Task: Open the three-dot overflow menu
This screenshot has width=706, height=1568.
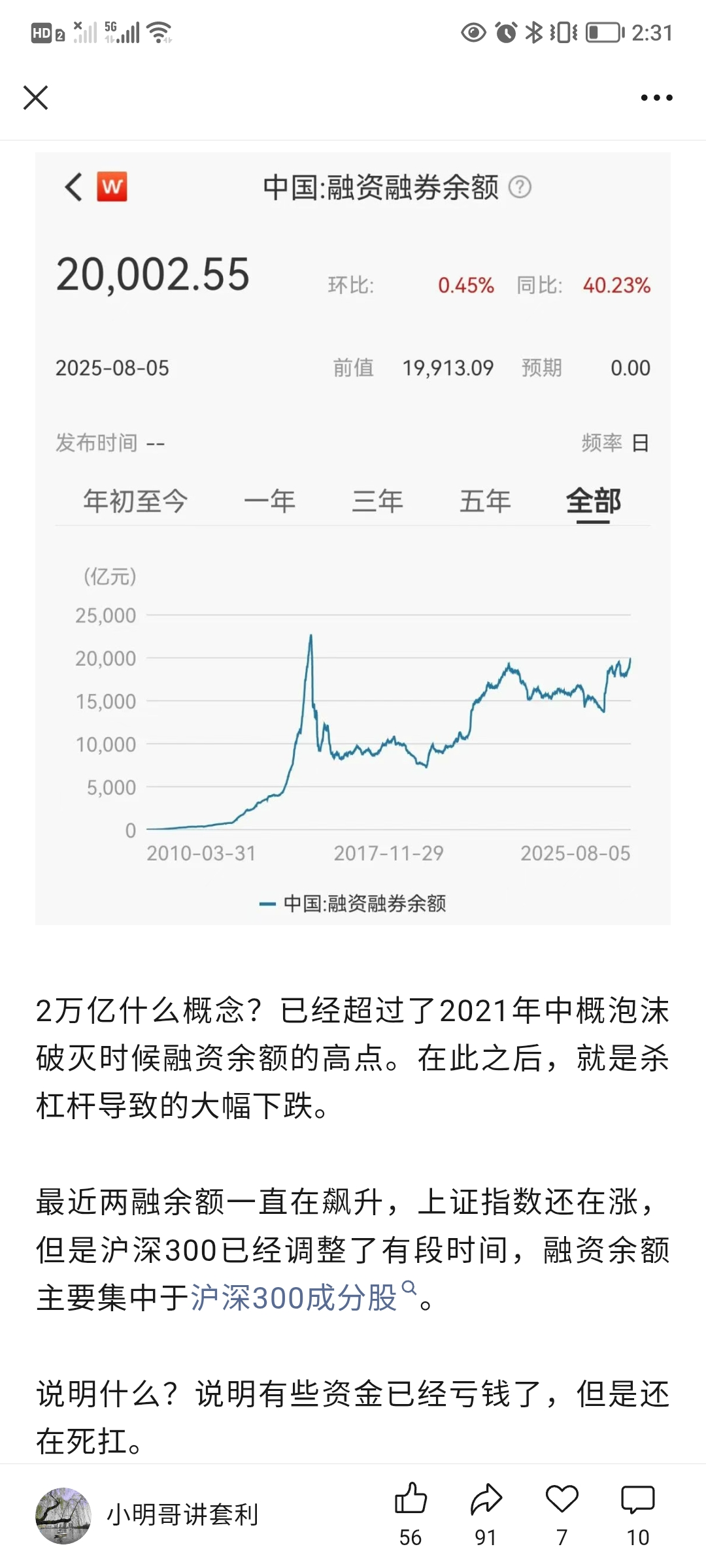Action: [656, 98]
